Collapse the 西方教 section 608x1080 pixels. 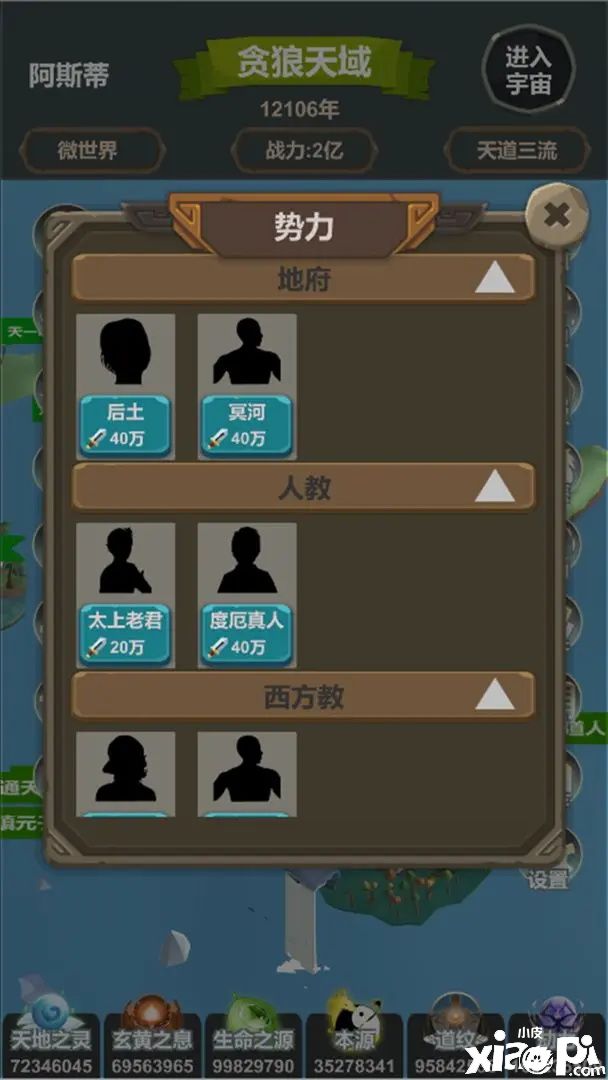click(494, 697)
